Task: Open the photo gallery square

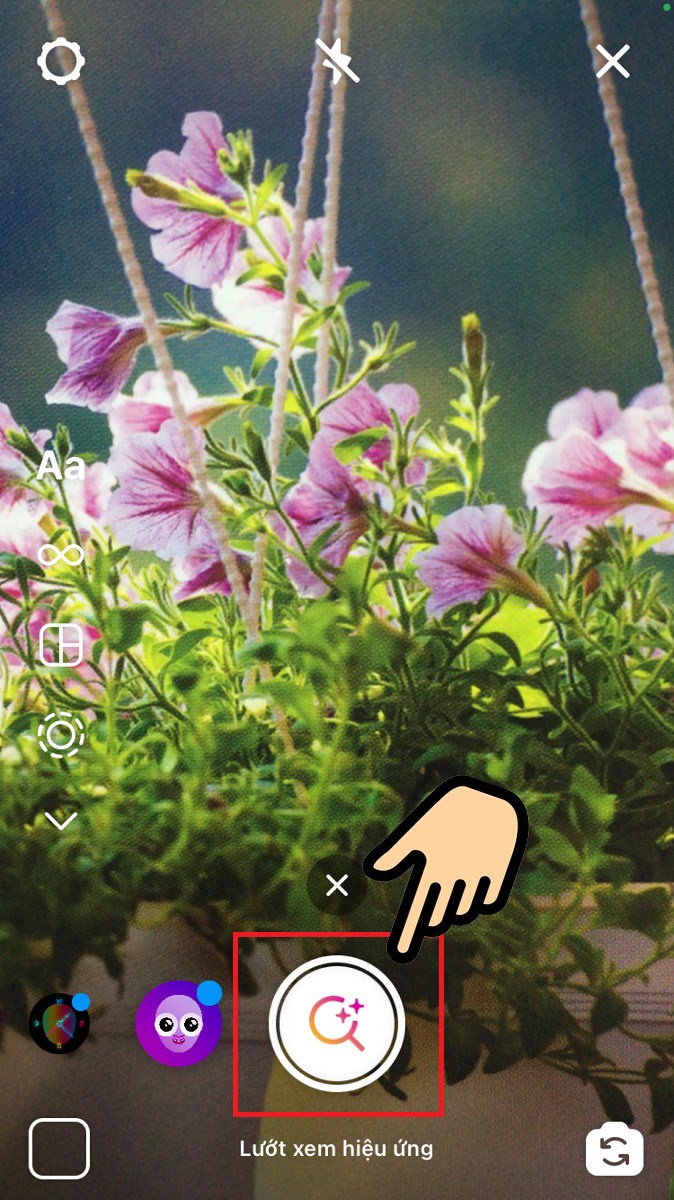Action: (x=59, y=1148)
